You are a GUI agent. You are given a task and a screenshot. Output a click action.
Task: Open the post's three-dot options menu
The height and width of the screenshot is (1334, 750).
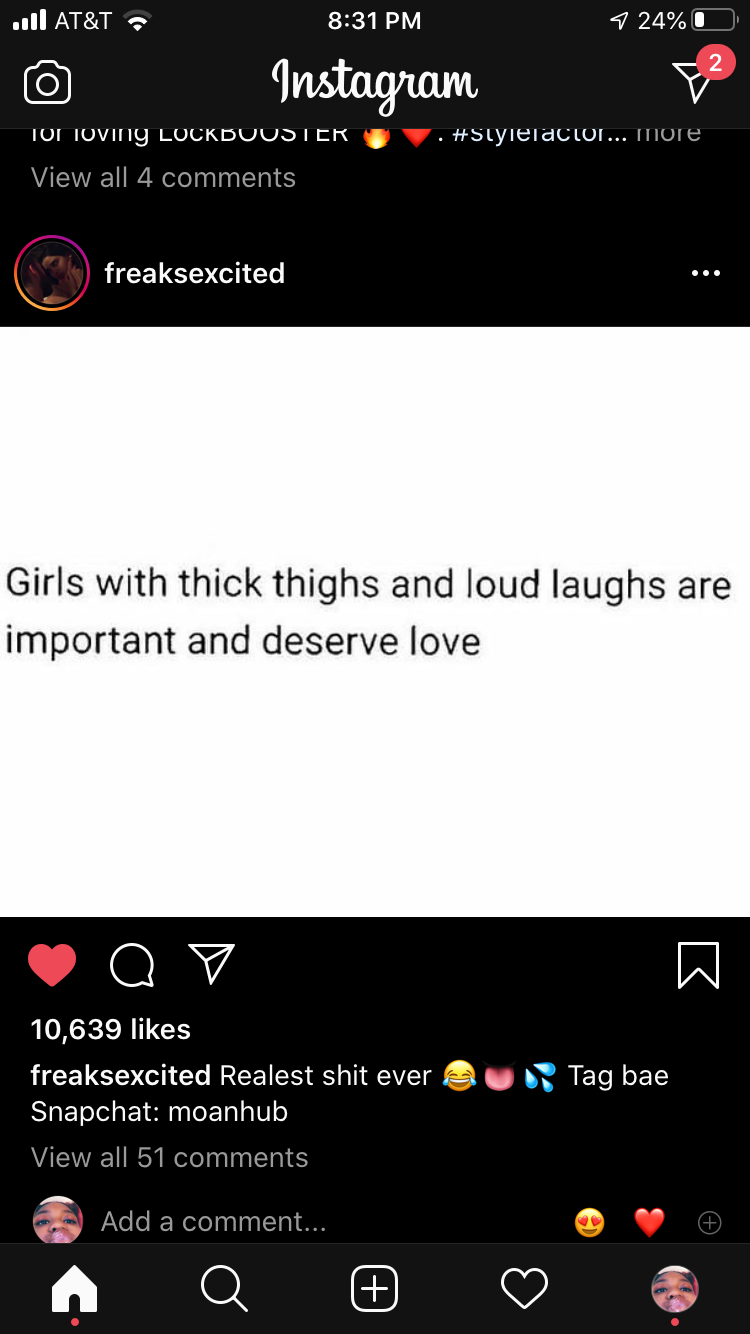(x=705, y=273)
